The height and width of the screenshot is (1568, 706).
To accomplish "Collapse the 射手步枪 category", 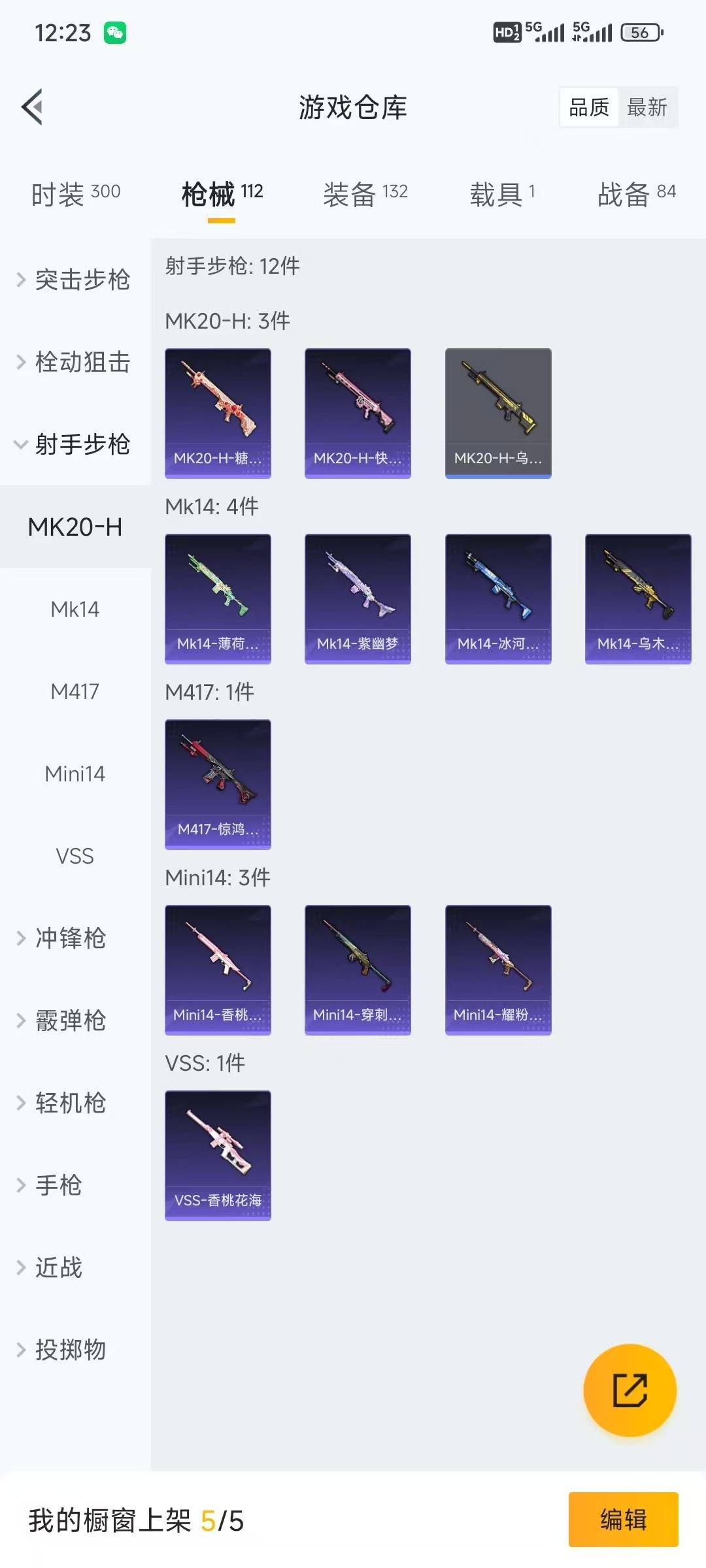I will pos(75,444).
